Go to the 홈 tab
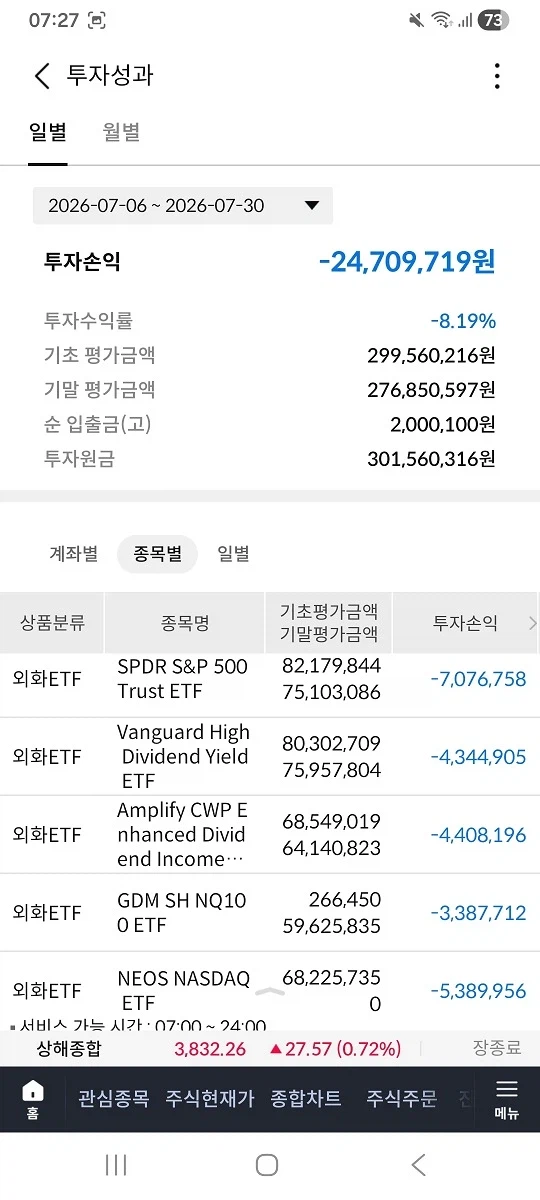 [33, 1099]
